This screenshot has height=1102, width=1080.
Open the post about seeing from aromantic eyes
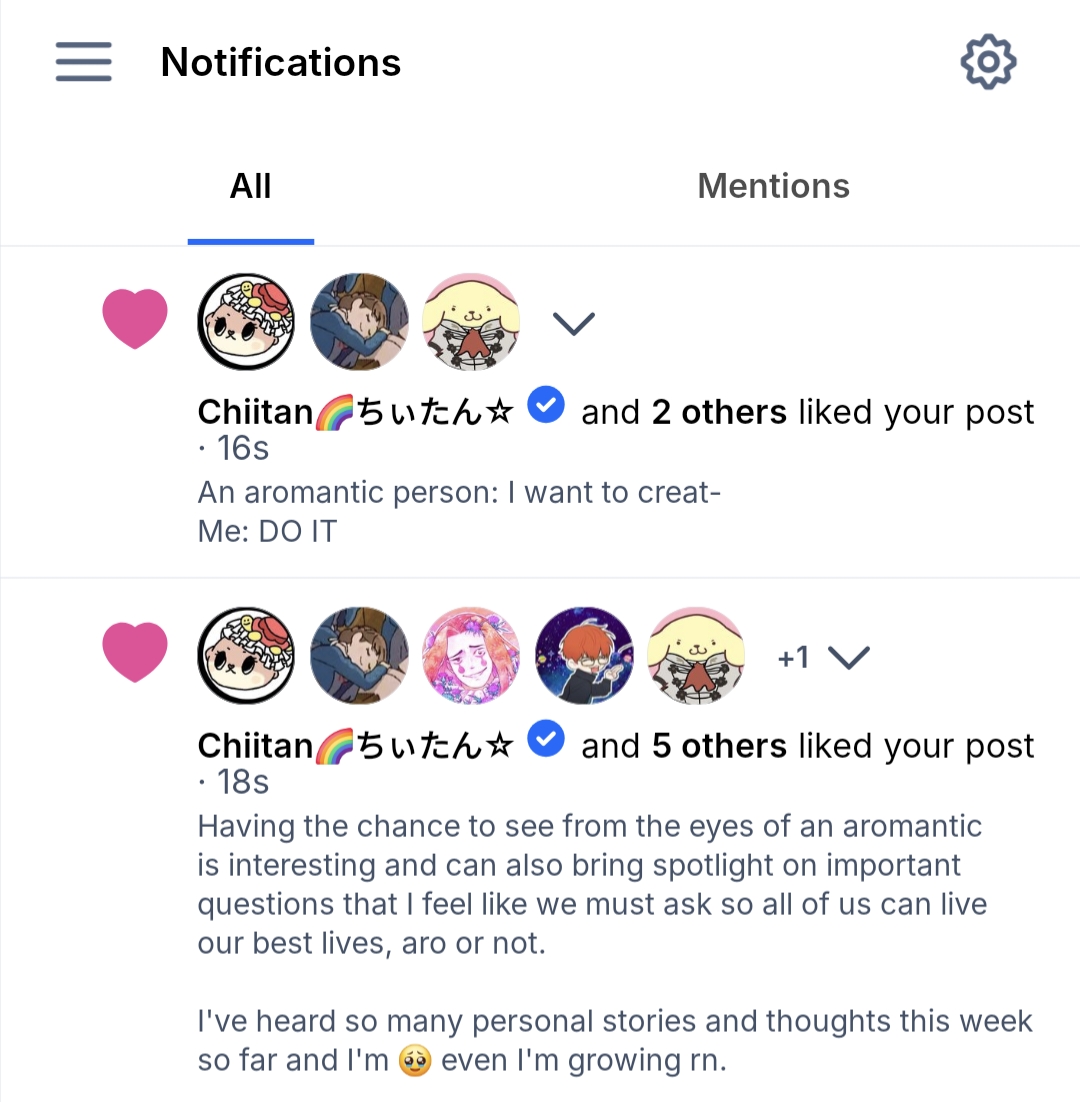pos(590,885)
